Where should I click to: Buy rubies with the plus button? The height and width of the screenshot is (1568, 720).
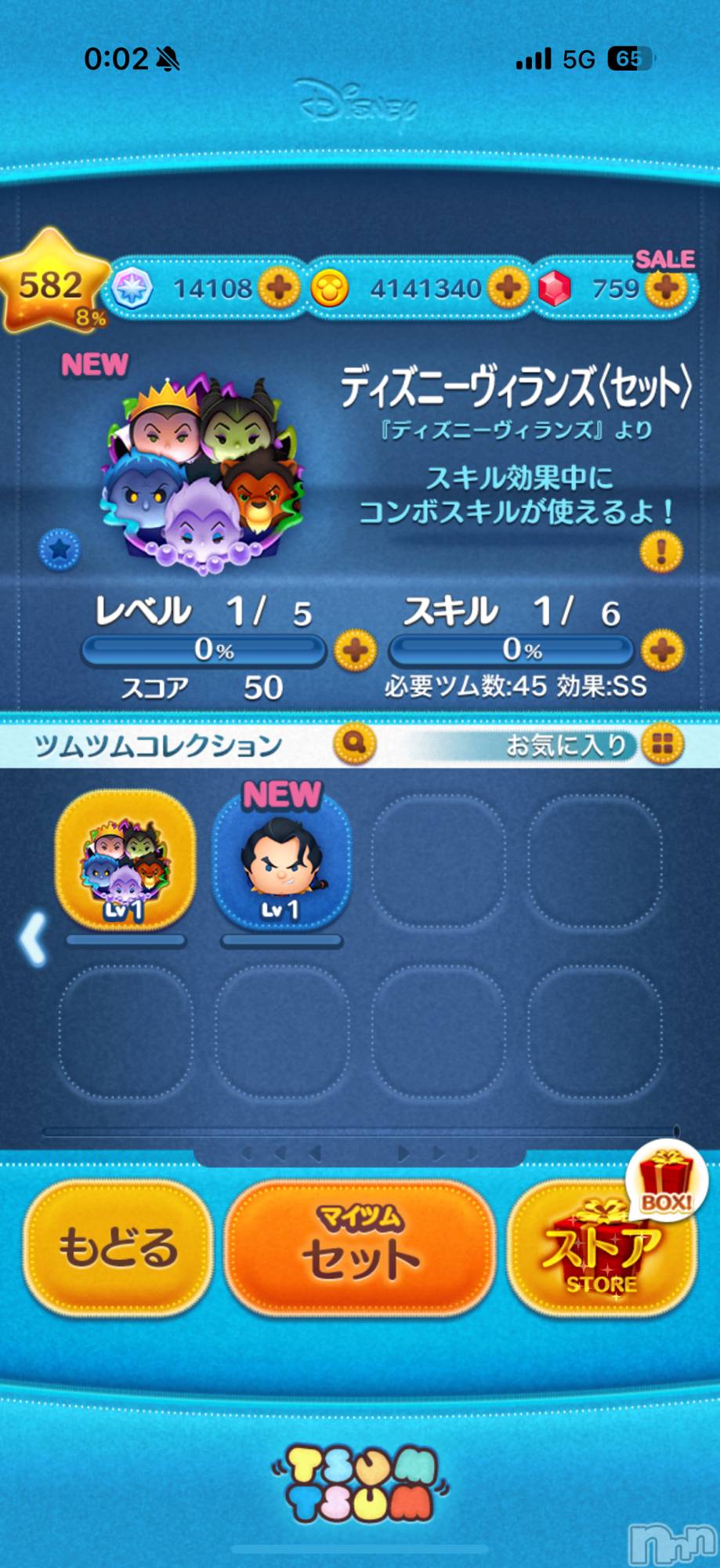tap(666, 288)
